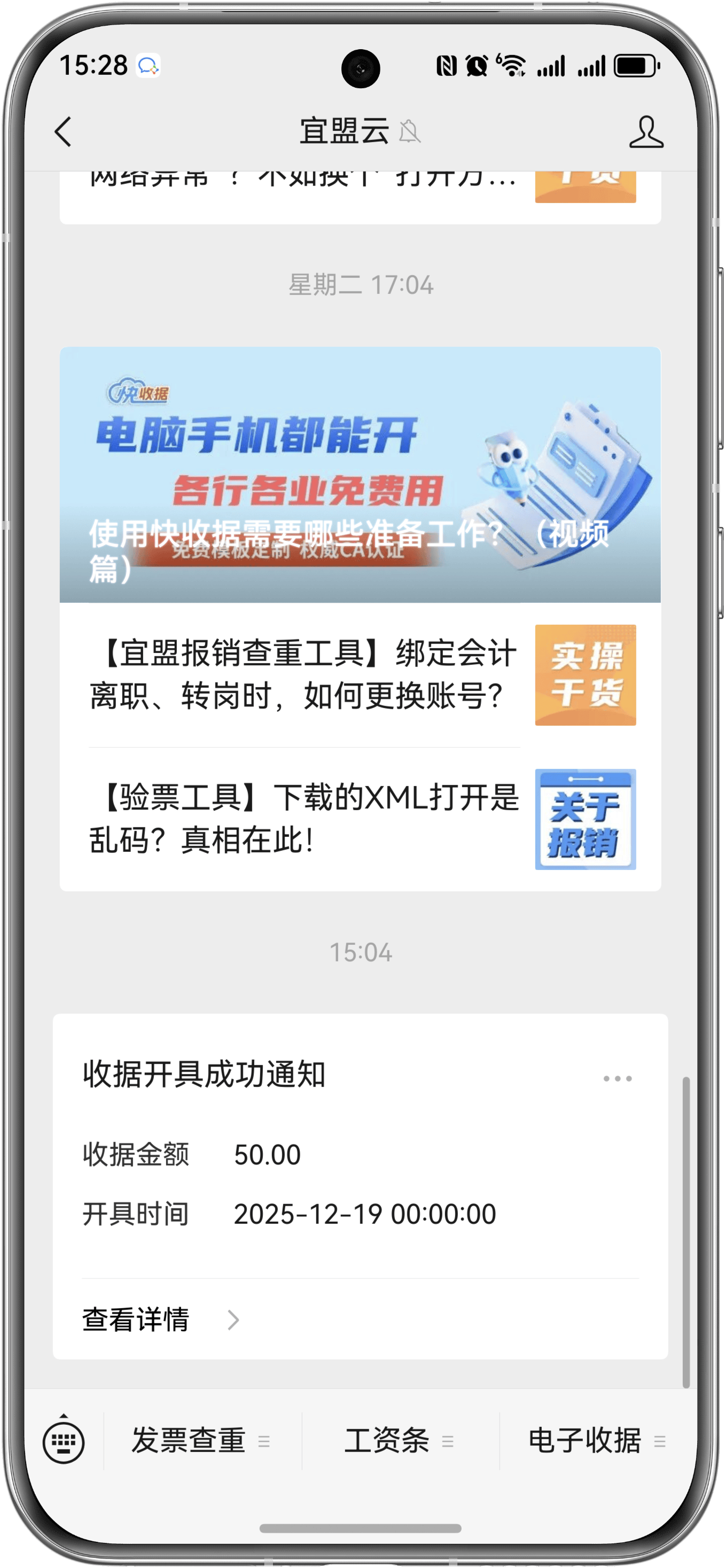This screenshot has width=725, height=1568.
Task: Open the 宜盟云 account profile
Action: coord(646,131)
